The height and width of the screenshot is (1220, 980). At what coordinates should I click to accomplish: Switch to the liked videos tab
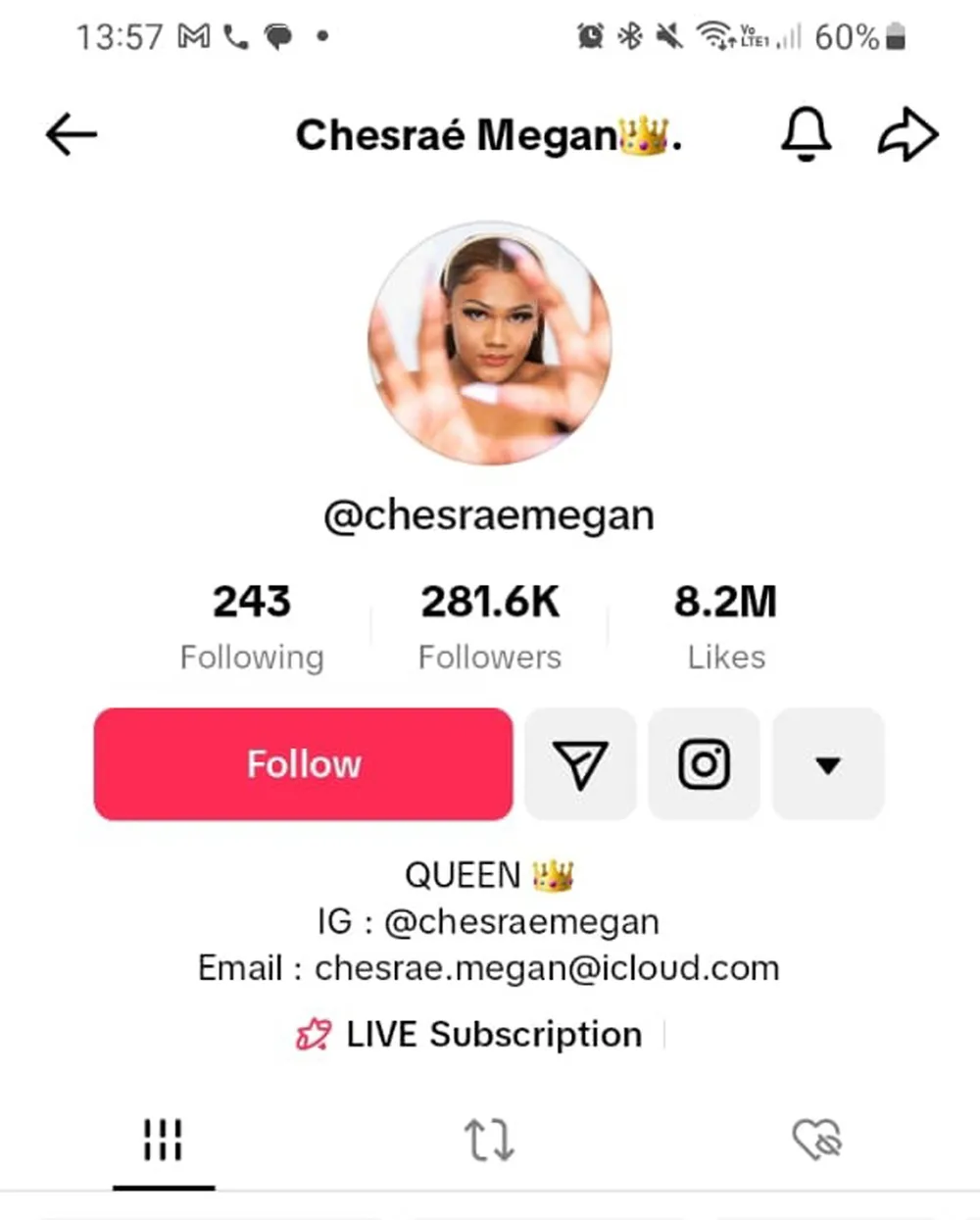point(816,1140)
